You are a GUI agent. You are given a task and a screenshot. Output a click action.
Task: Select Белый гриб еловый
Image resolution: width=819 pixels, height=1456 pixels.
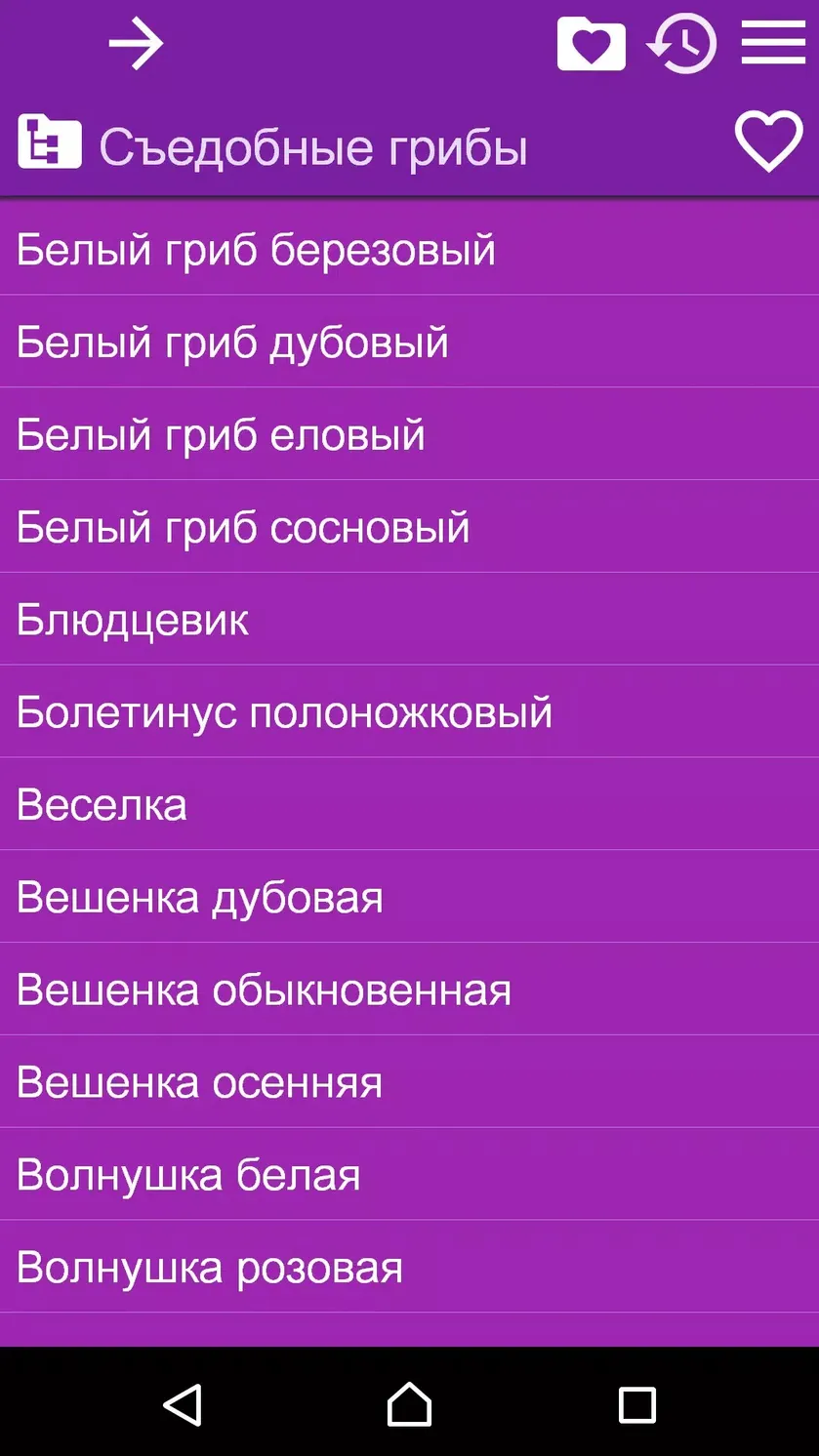coord(409,434)
